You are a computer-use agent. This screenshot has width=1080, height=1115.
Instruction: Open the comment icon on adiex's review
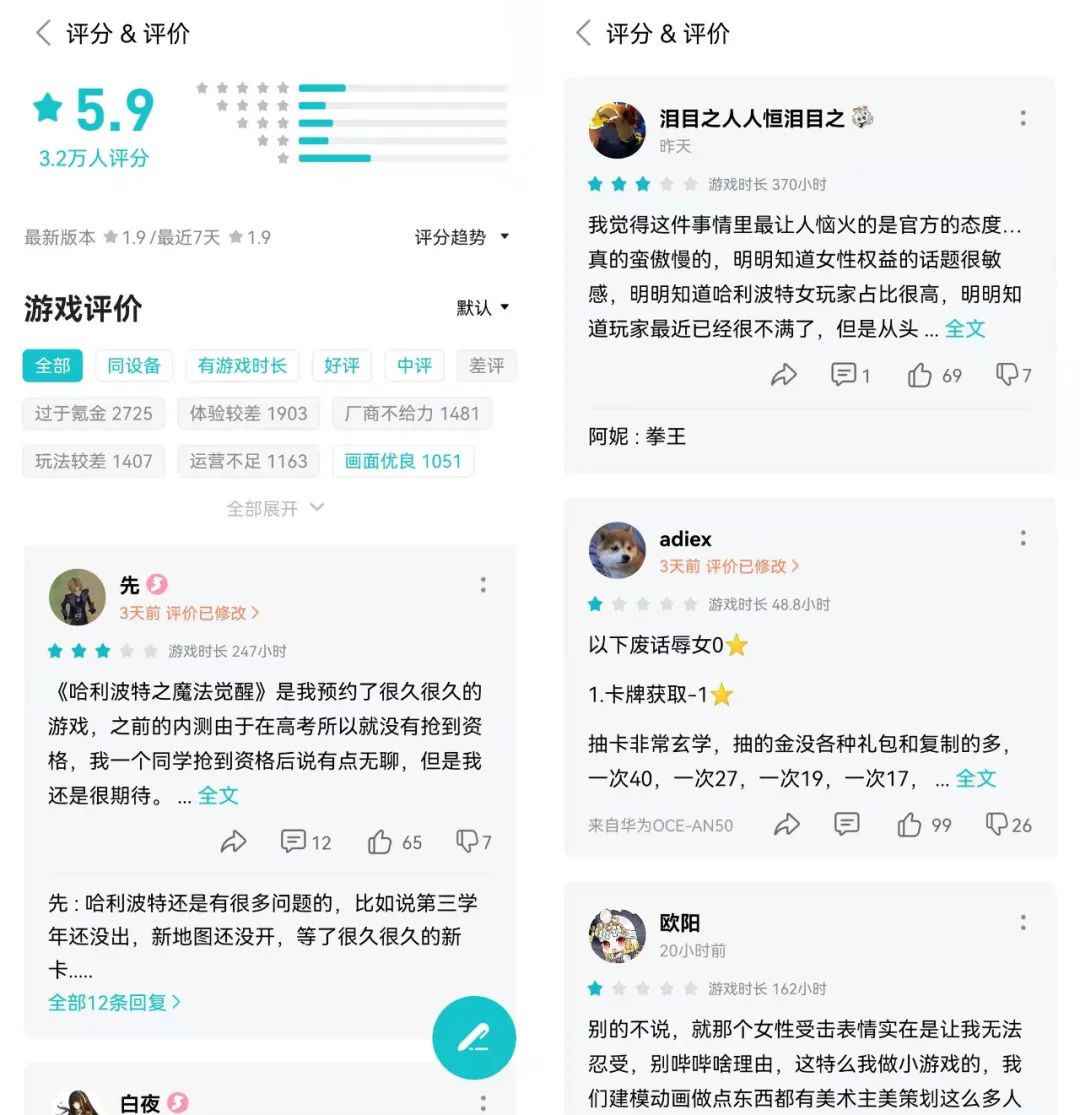point(846,825)
